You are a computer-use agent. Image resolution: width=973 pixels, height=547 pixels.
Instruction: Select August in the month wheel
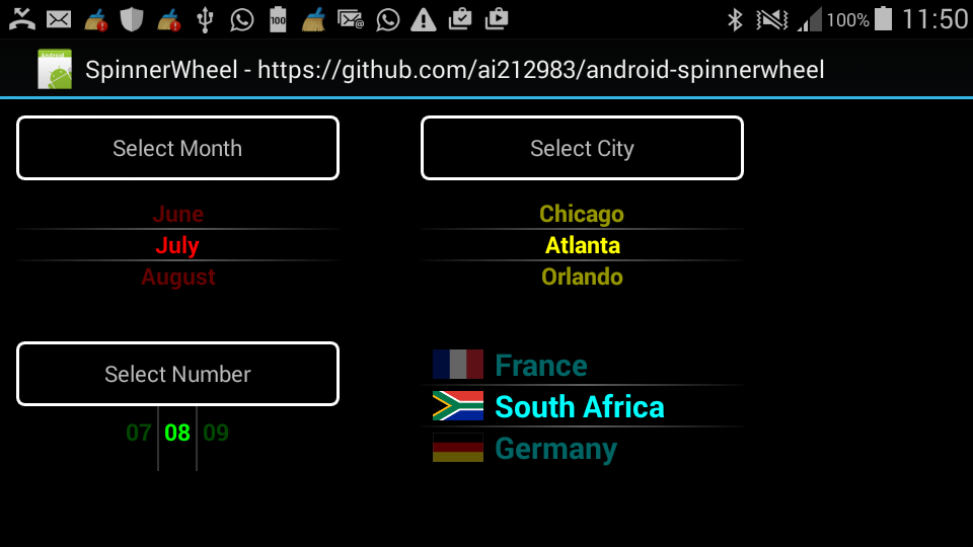pyautogui.click(x=178, y=277)
